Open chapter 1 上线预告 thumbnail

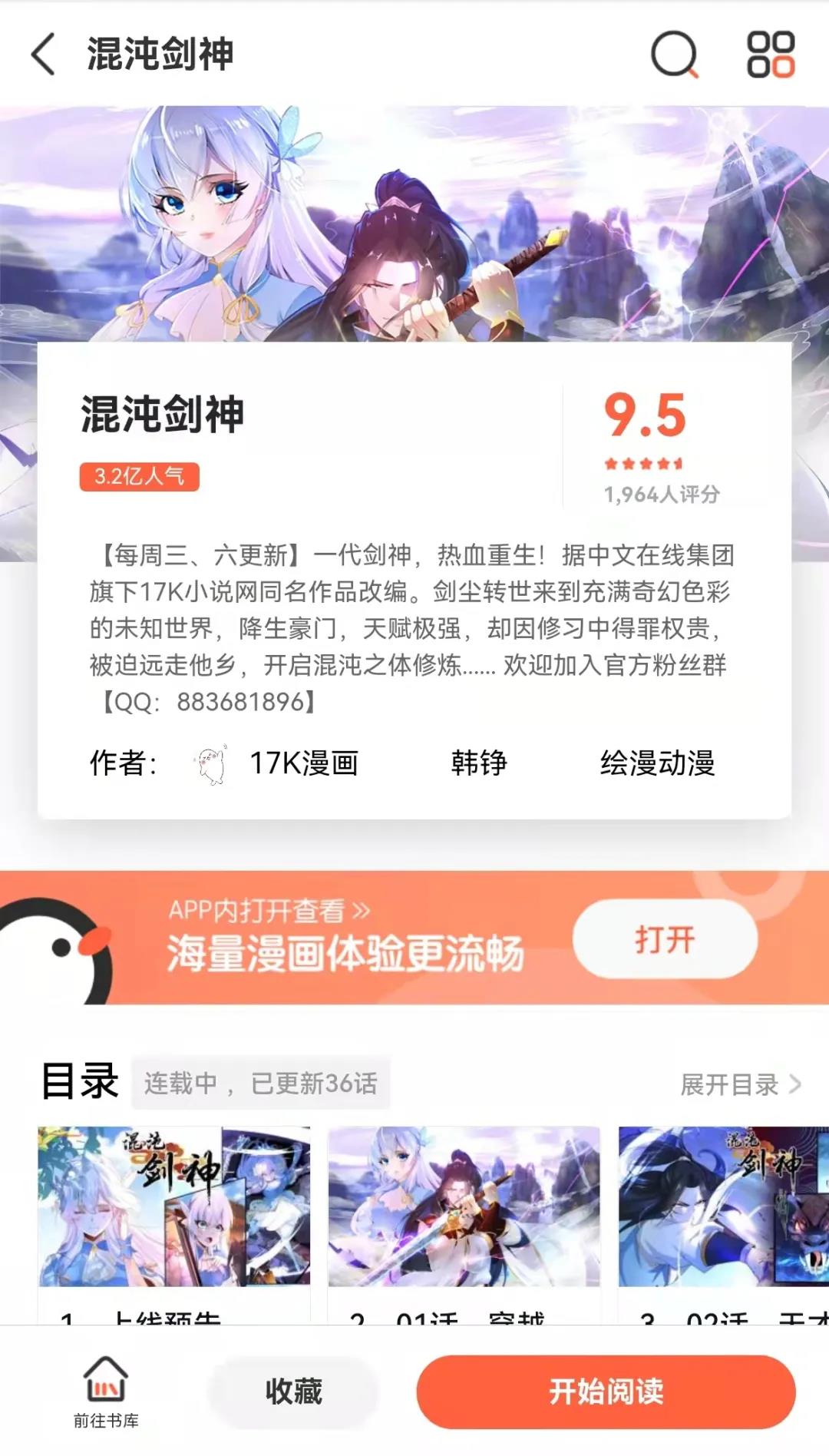pyautogui.click(x=174, y=1206)
